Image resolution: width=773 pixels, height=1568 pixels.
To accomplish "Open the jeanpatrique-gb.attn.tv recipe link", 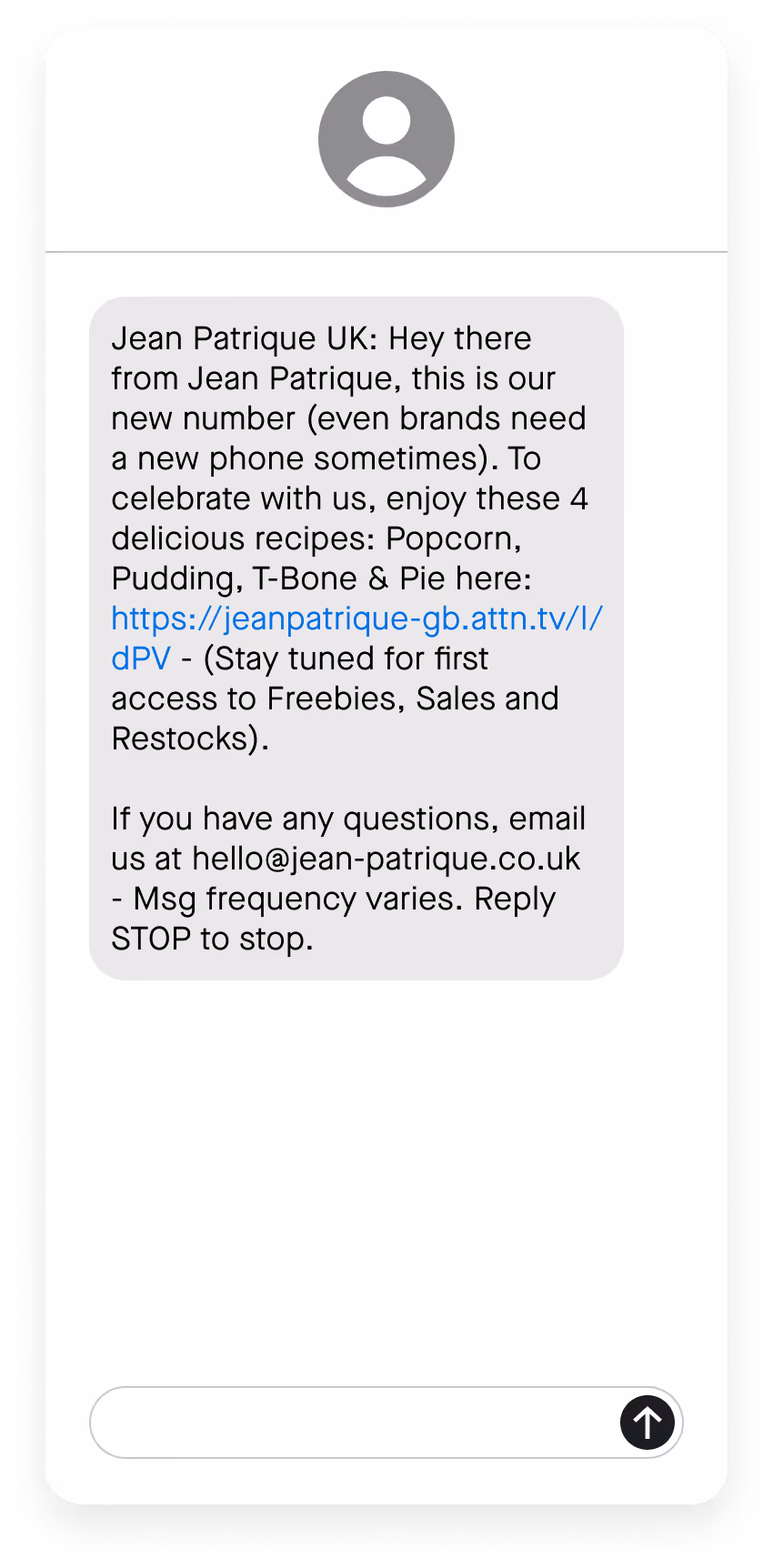I will (x=356, y=619).
